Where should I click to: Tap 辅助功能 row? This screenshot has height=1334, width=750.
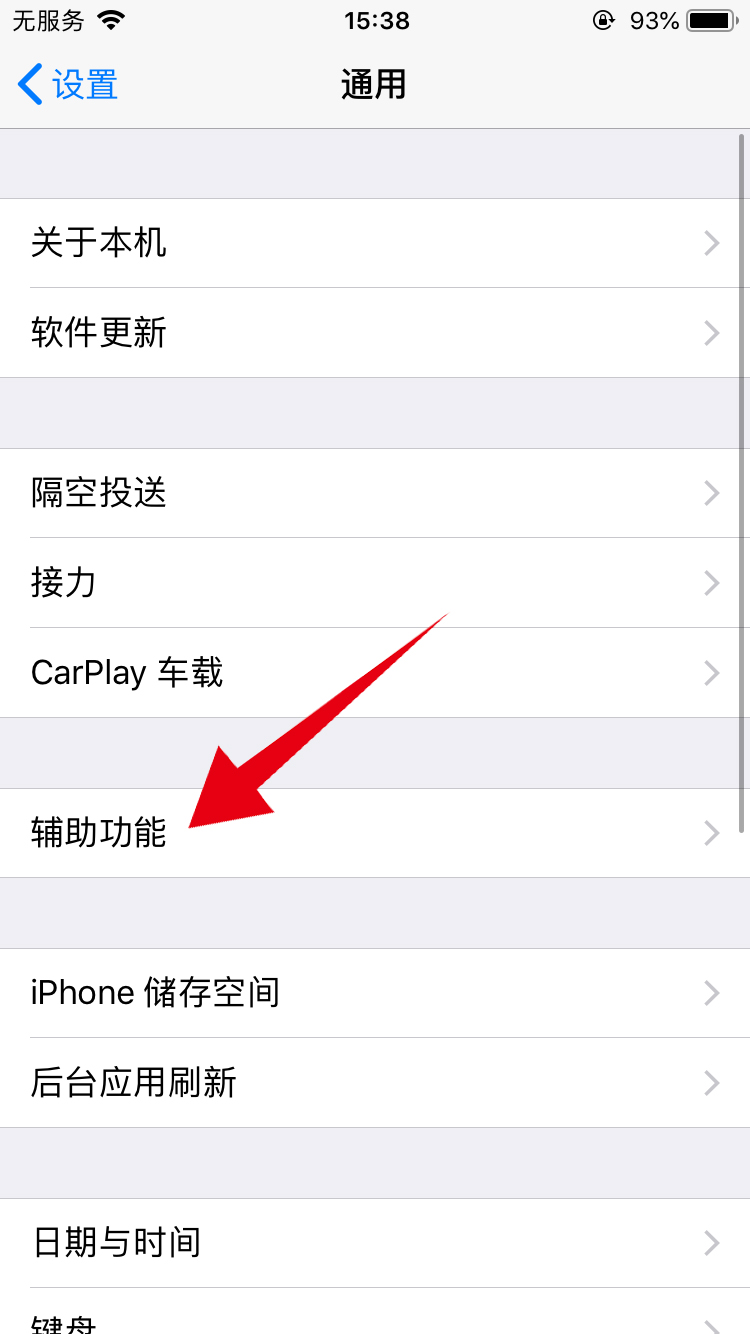pyautogui.click(x=375, y=833)
